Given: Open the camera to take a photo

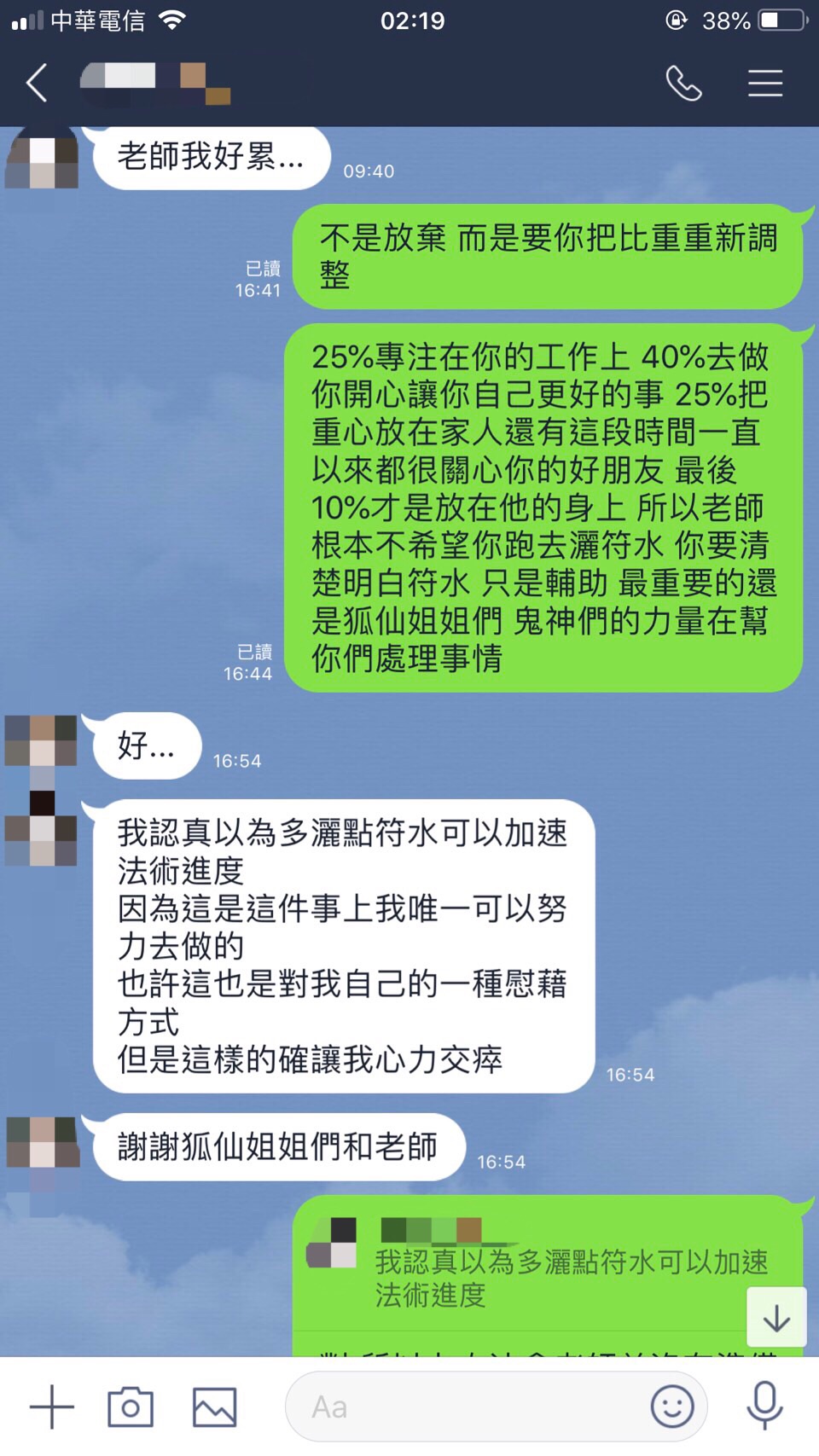Looking at the screenshot, I should pos(131,1407).
